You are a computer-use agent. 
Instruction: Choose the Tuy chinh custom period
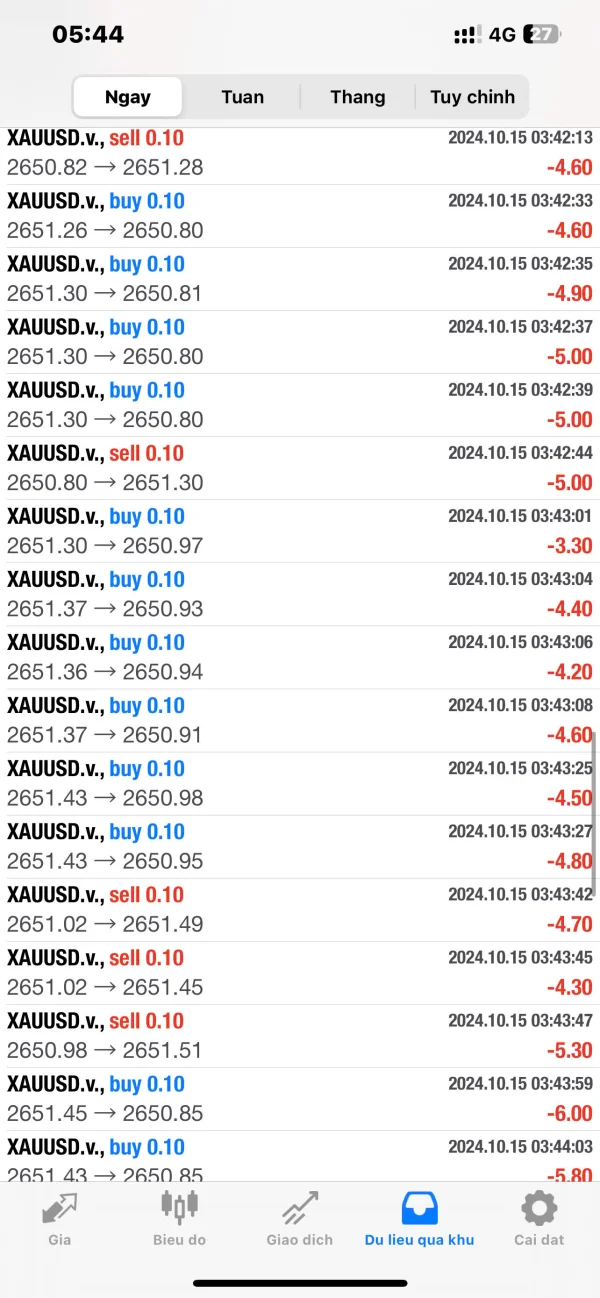click(x=472, y=97)
